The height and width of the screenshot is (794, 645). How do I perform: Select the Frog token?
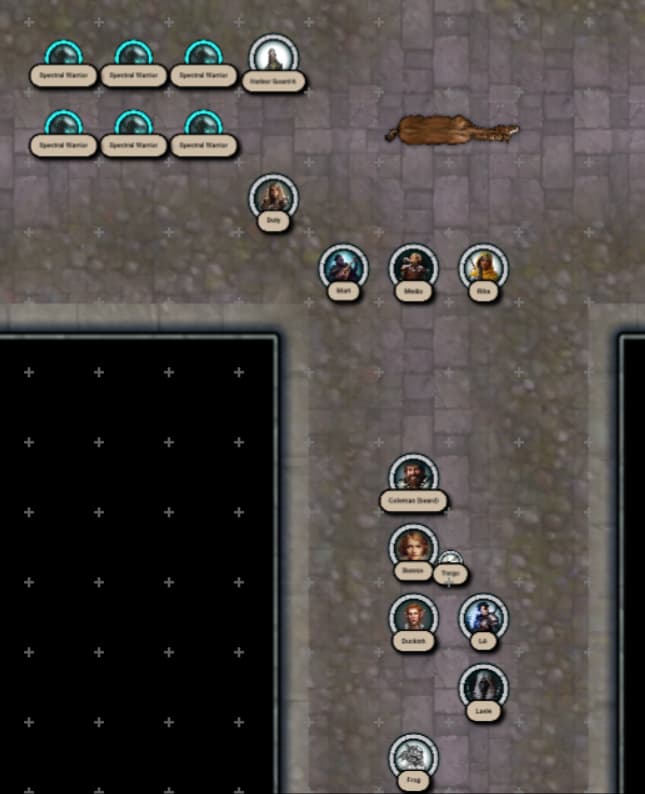click(x=413, y=757)
